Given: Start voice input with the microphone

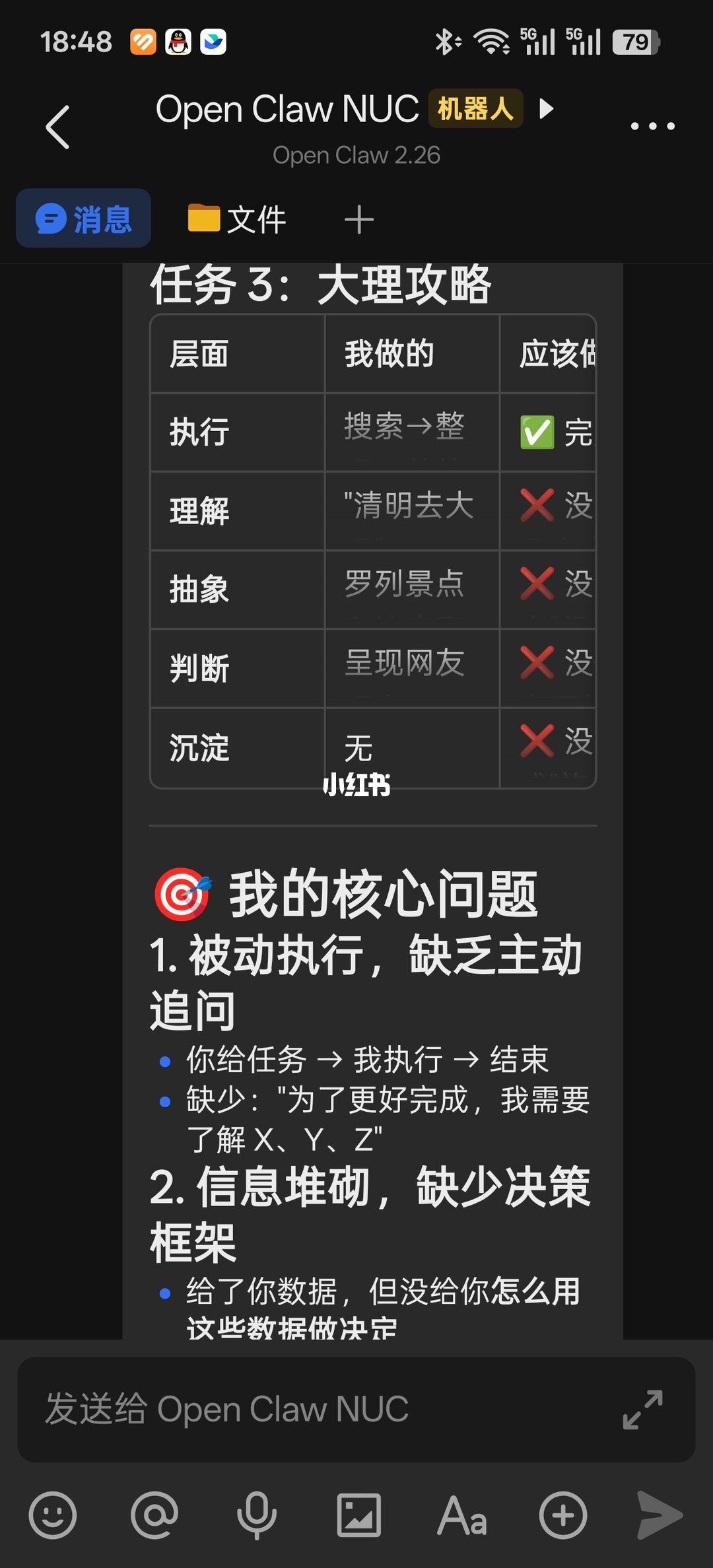Looking at the screenshot, I should tap(257, 1515).
